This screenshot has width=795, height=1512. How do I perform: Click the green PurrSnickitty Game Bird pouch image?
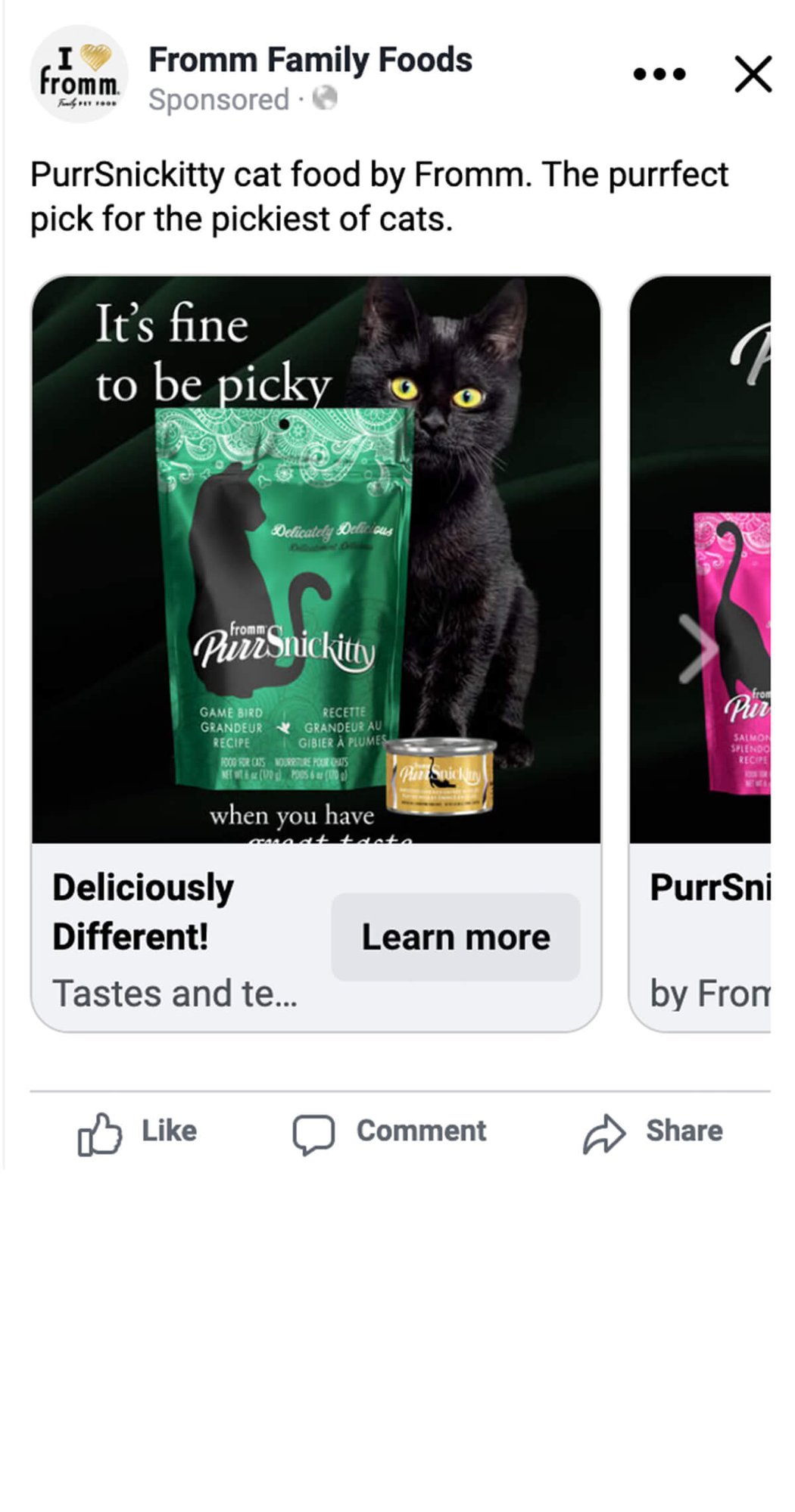[280, 598]
